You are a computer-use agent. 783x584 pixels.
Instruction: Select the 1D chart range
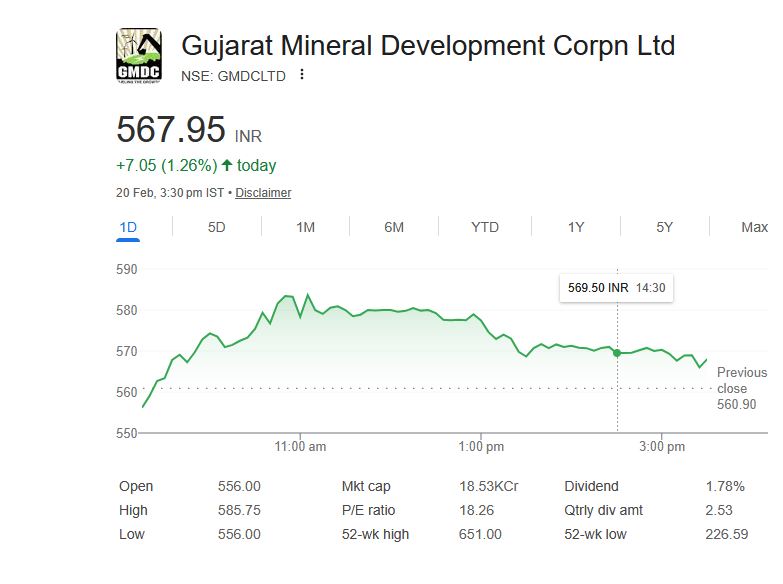(128, 227)
